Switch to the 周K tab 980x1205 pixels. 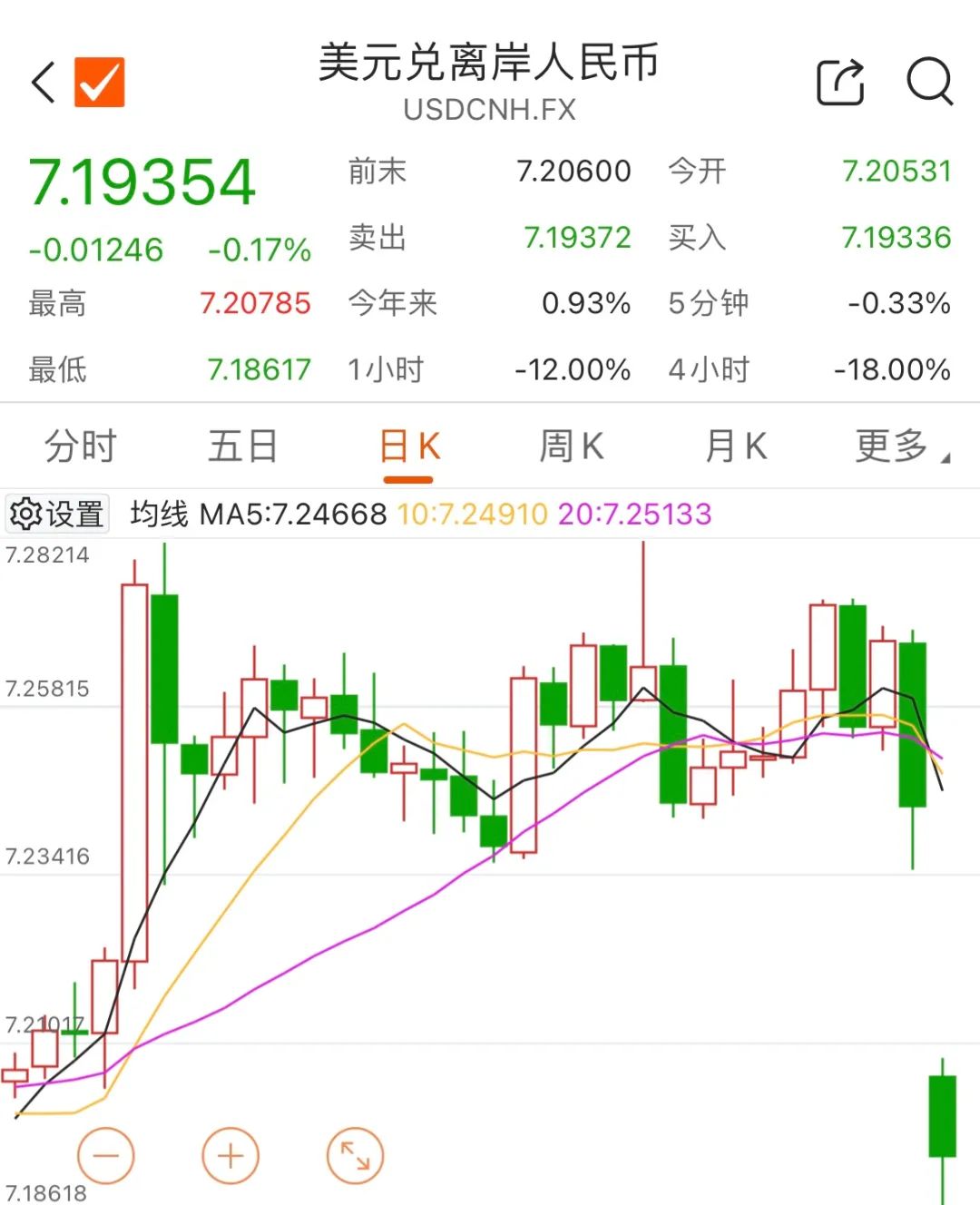click(x=572, y=446)
